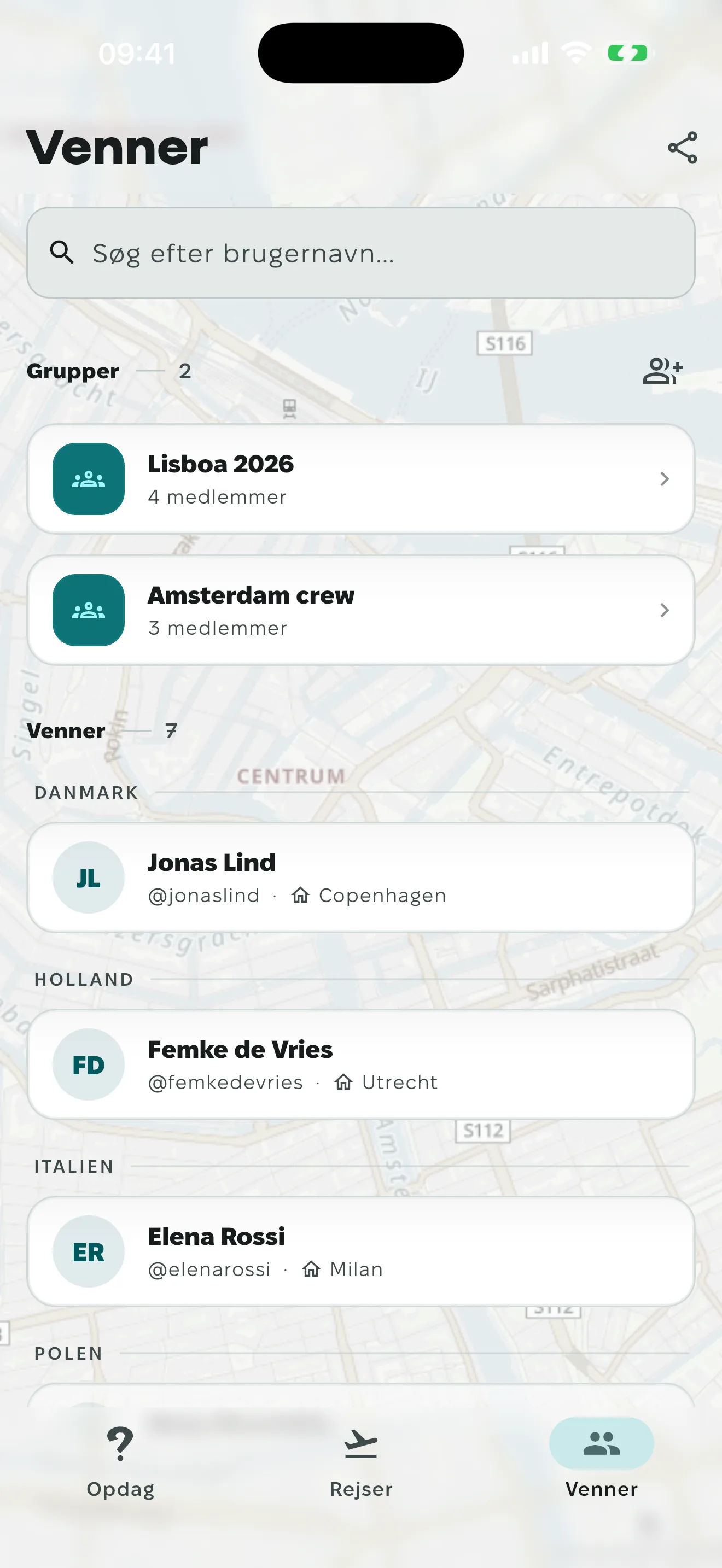The width and height of the screenshot is (722, 1568).
Task: Open Femke de Vries's profile card
Action: pyautogui.click(x=361, y=1064)
